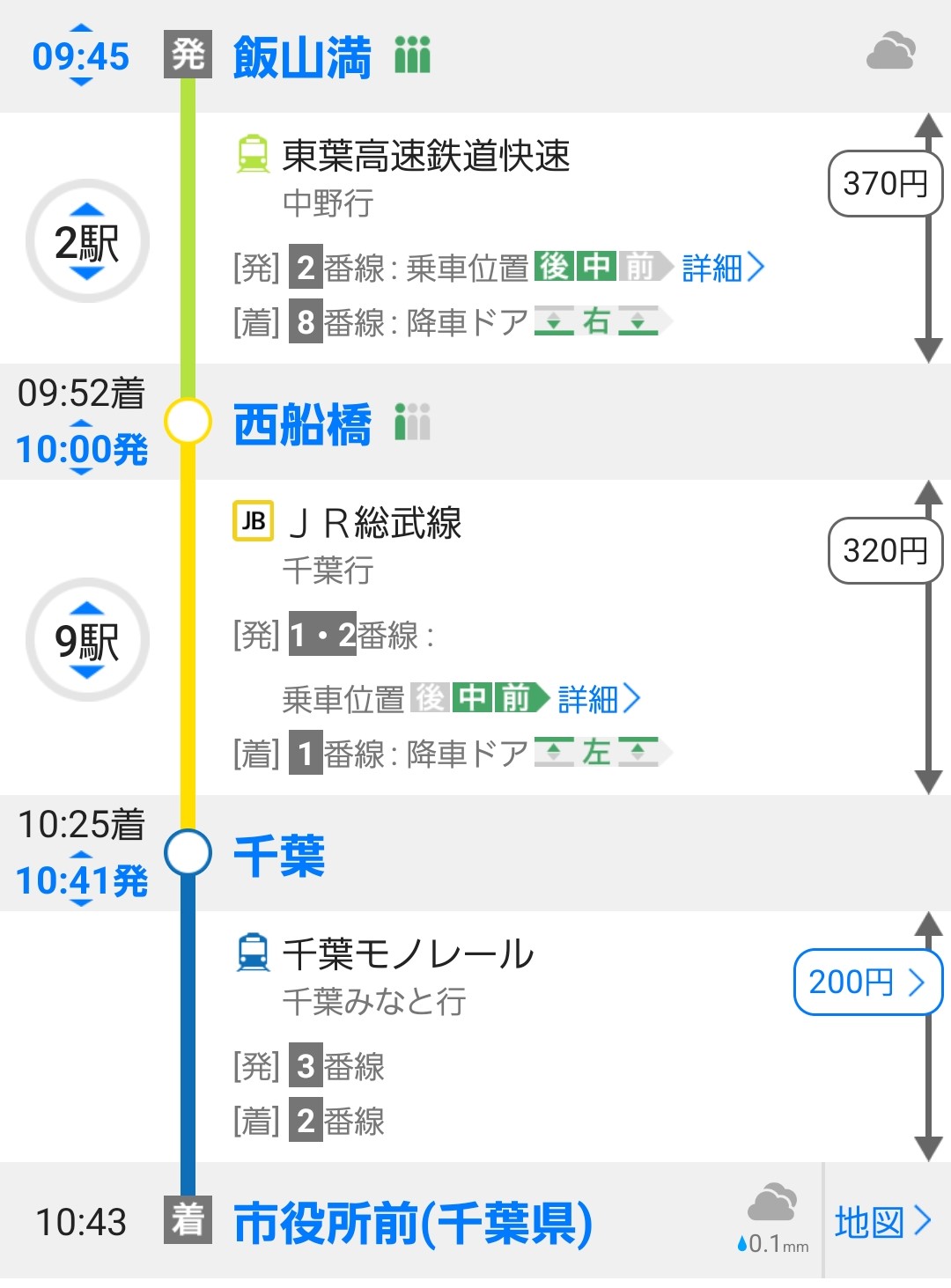Screen dimensions: 951x1288
Task: Open 詳細 for 東葉高速鉄道快速 boarding position
Action: [x=723, y=267]
